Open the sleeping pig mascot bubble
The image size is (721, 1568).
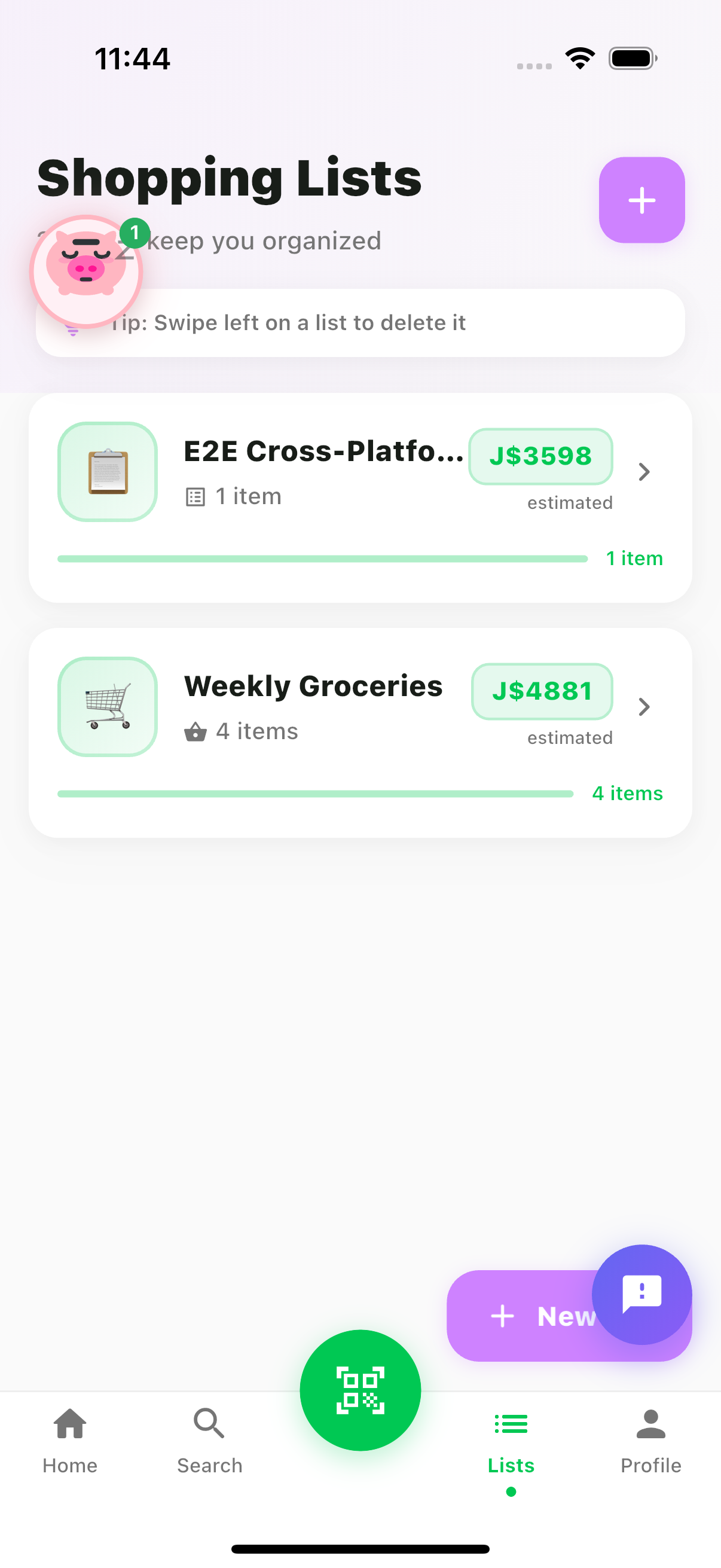tap(85, 271)
